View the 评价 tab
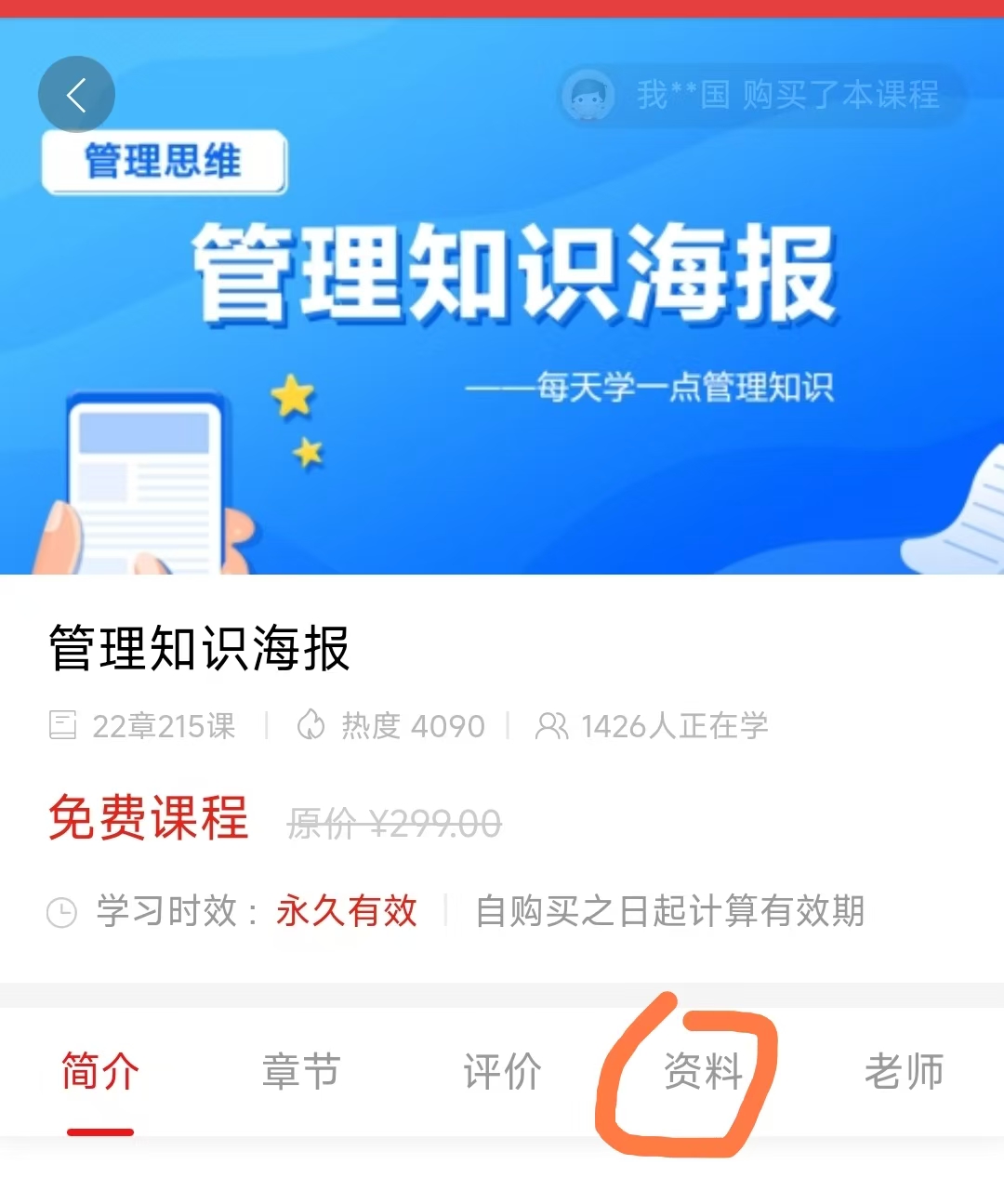1004x1204 pixels. pos(502,1071)
